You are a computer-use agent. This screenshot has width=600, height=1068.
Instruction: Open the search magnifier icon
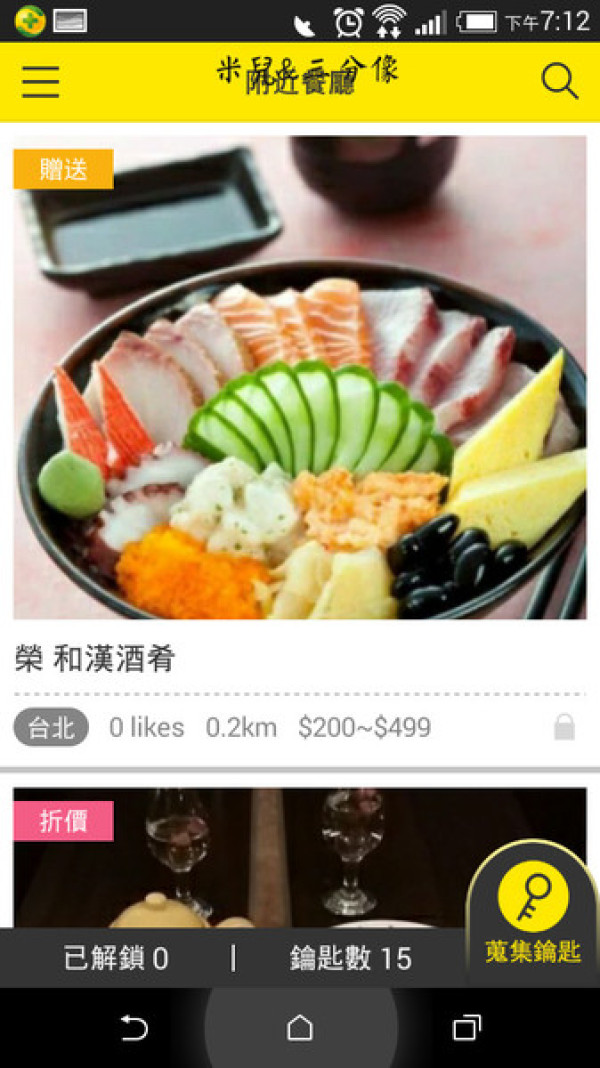pyautogui.click(x=560, y=81)
